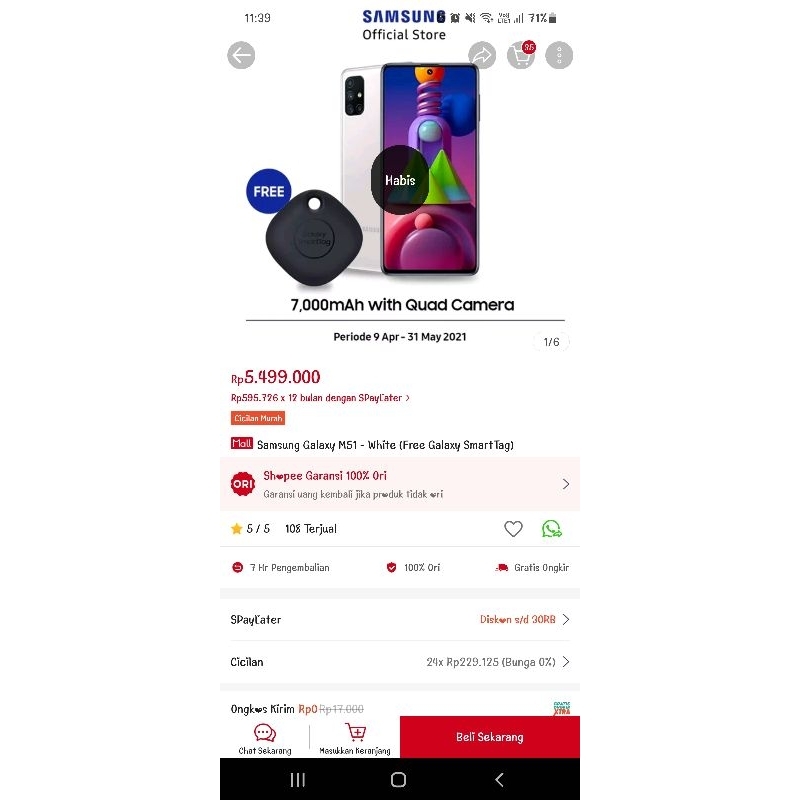Go to the system home screen
Image resolution: width=800 pixels, height=800 pixels.
click(x=399, y=780)
